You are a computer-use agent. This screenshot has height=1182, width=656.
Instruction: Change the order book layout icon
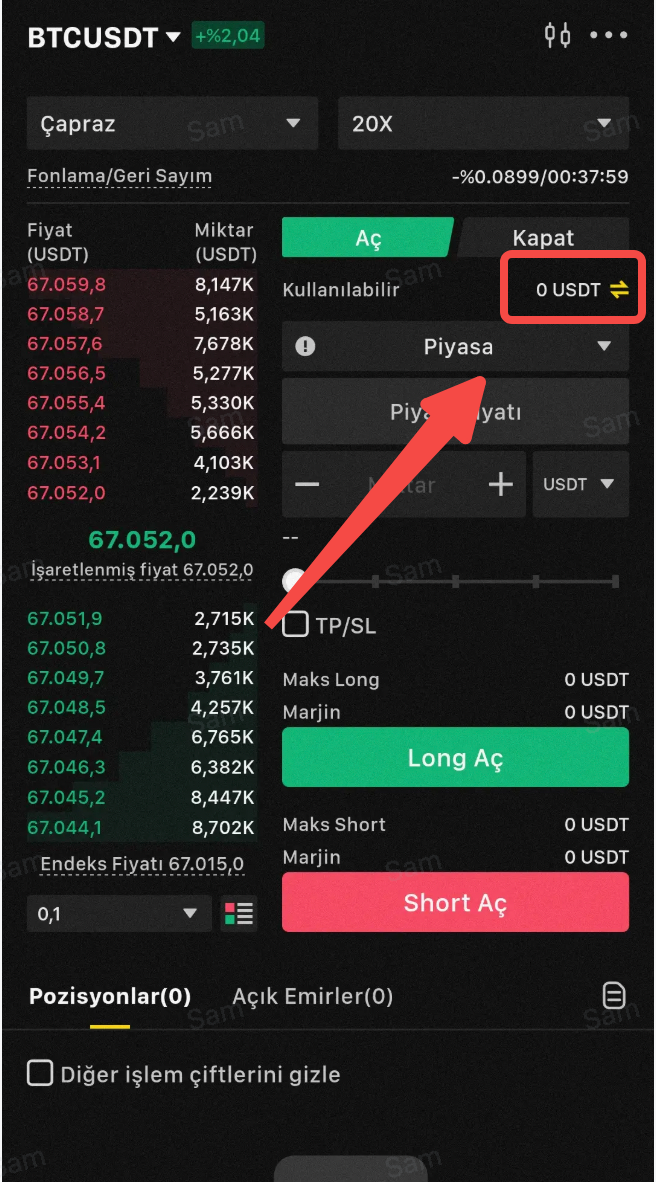click(x=239, y=914)
